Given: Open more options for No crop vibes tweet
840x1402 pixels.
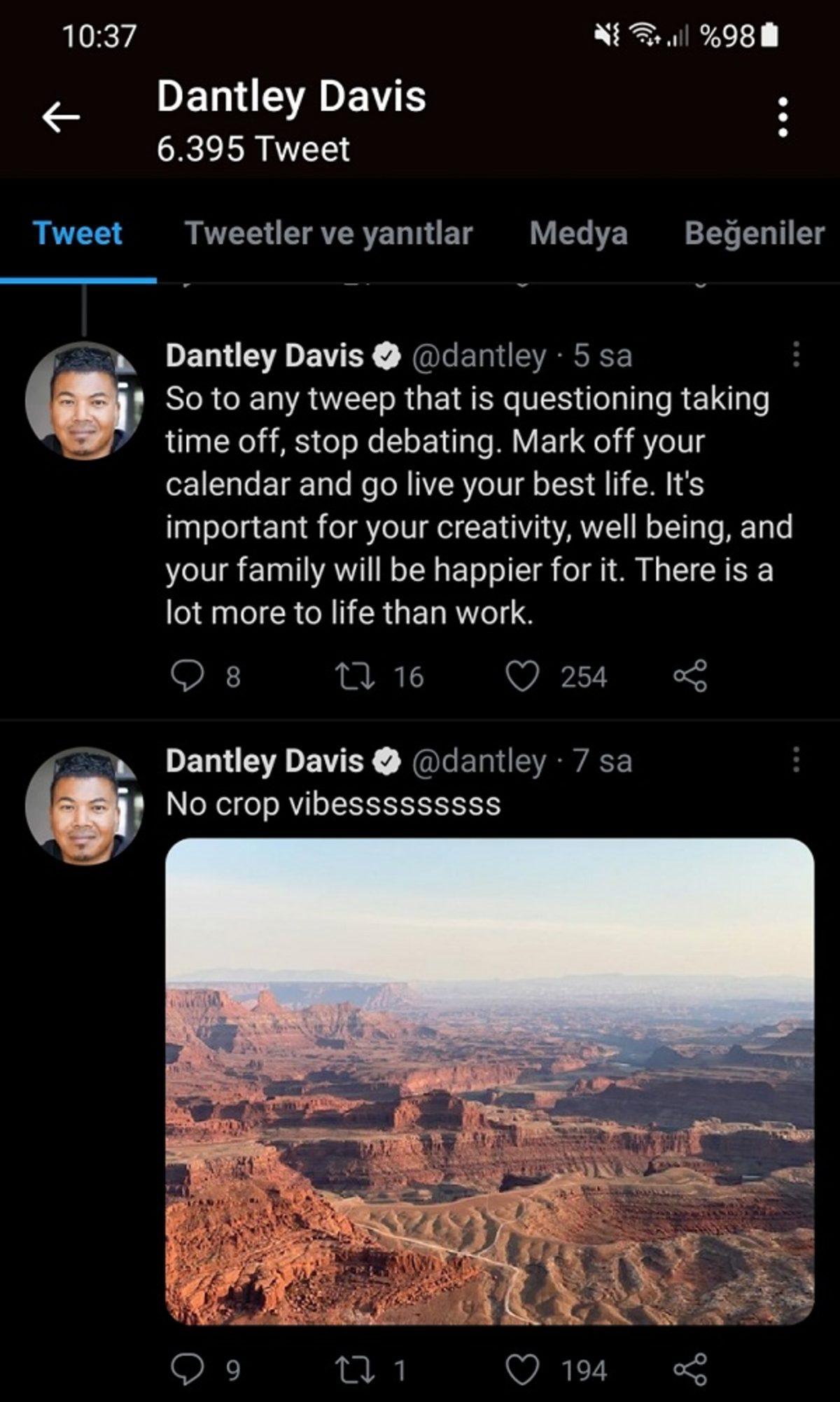Looking at the screenshot, I should tap(796, 760).
